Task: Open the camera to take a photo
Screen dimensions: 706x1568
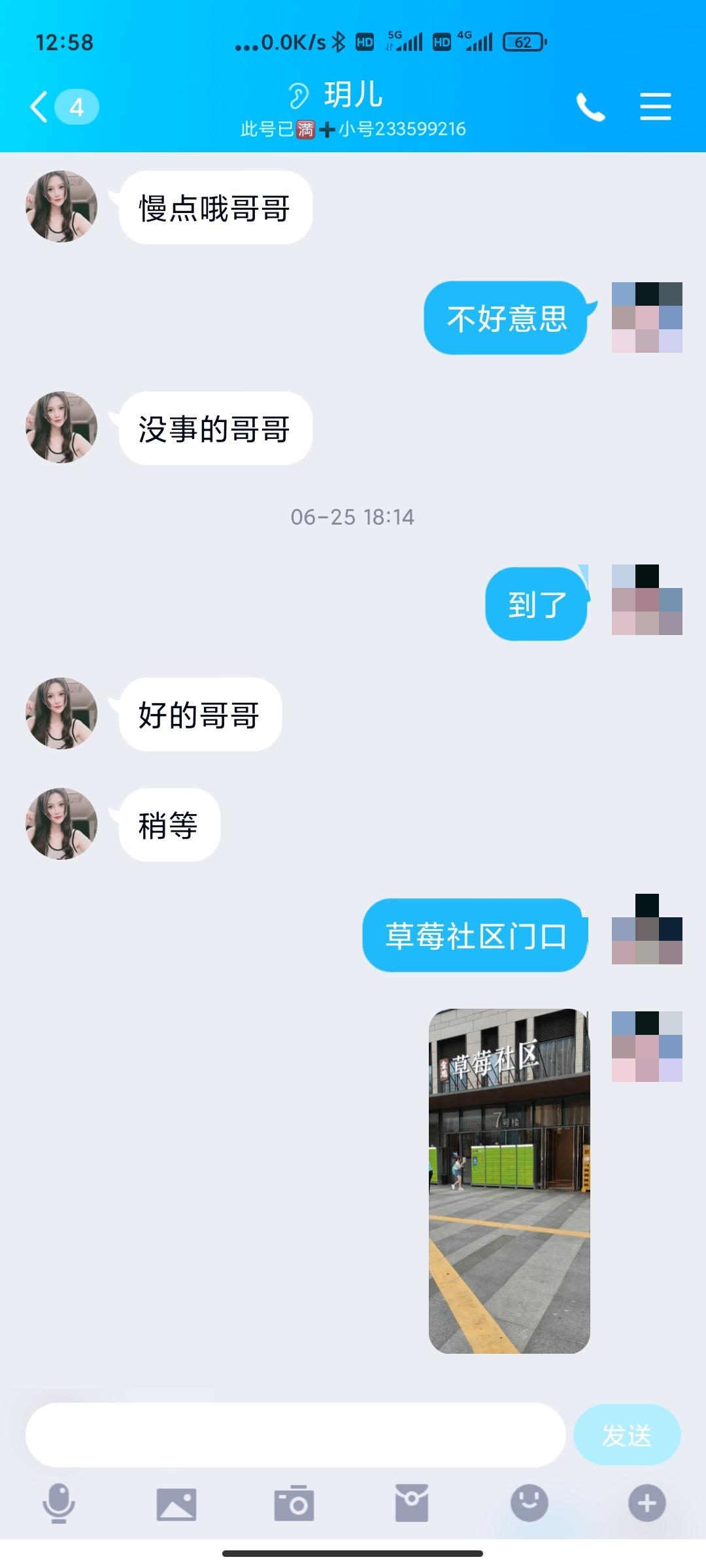Action: (294, 1503)
